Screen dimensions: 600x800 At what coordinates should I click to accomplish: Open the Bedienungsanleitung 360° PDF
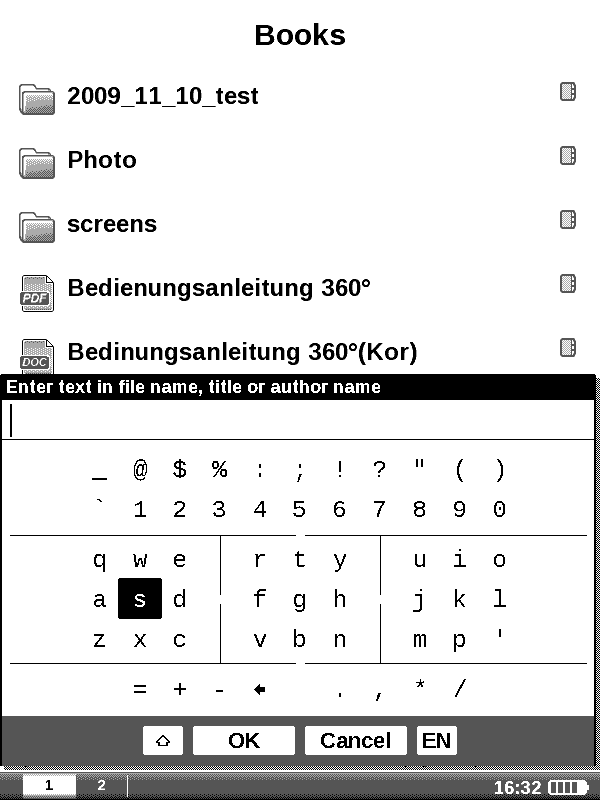[x=218, y=288]
